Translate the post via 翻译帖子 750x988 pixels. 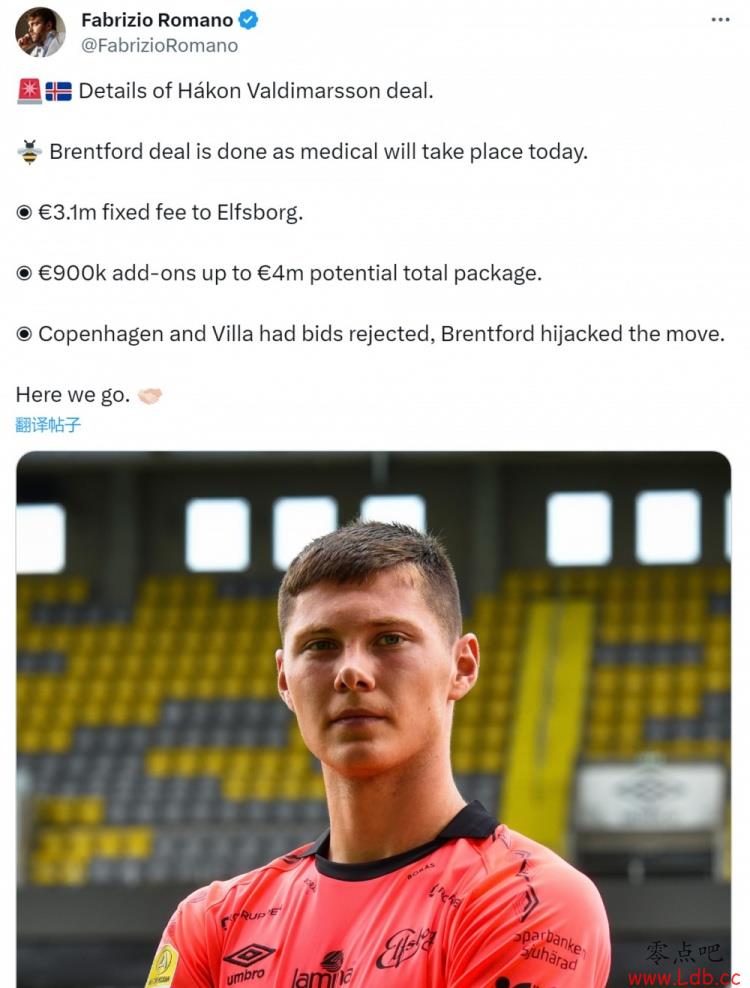48,424
